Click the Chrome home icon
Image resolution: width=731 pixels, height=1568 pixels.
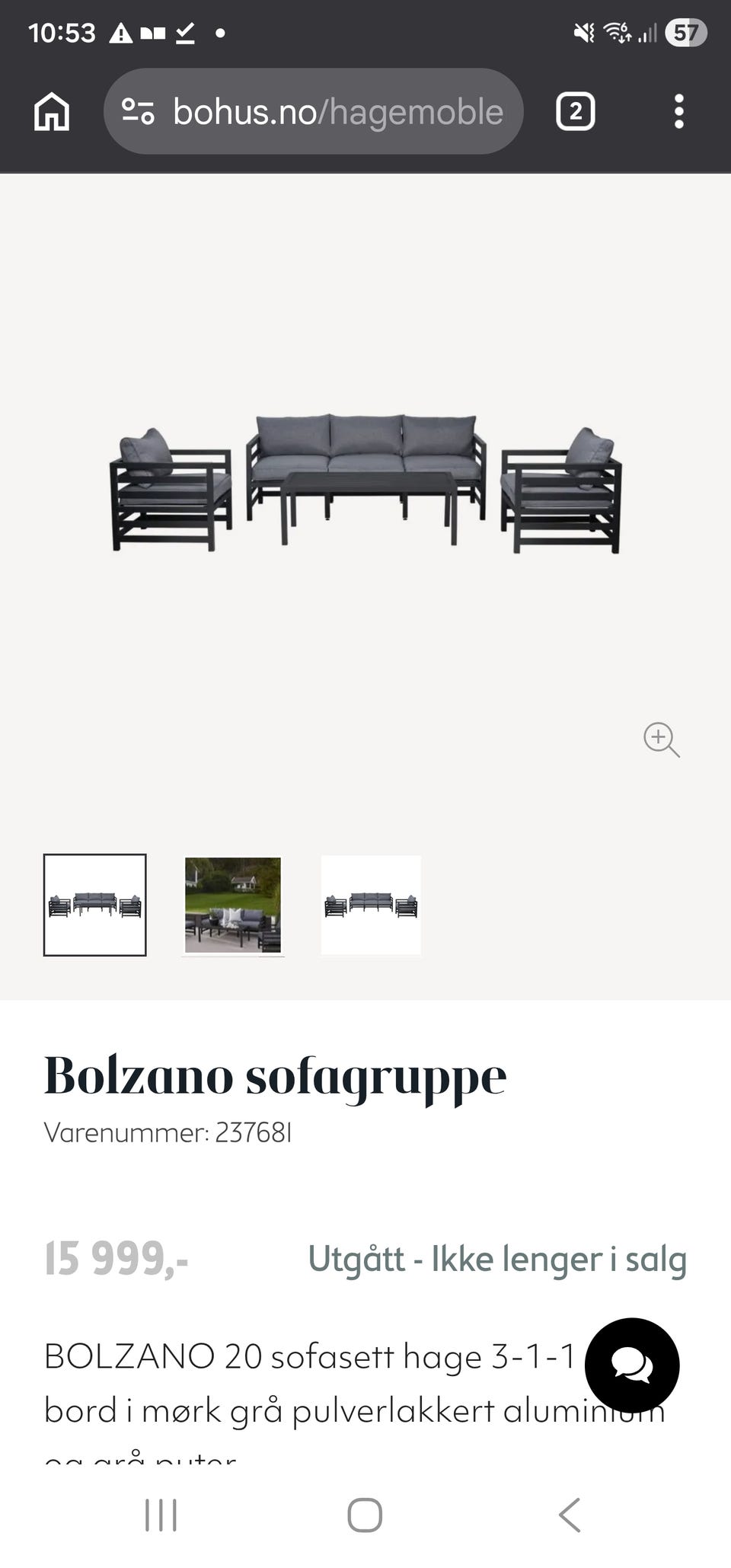[53, 112]
